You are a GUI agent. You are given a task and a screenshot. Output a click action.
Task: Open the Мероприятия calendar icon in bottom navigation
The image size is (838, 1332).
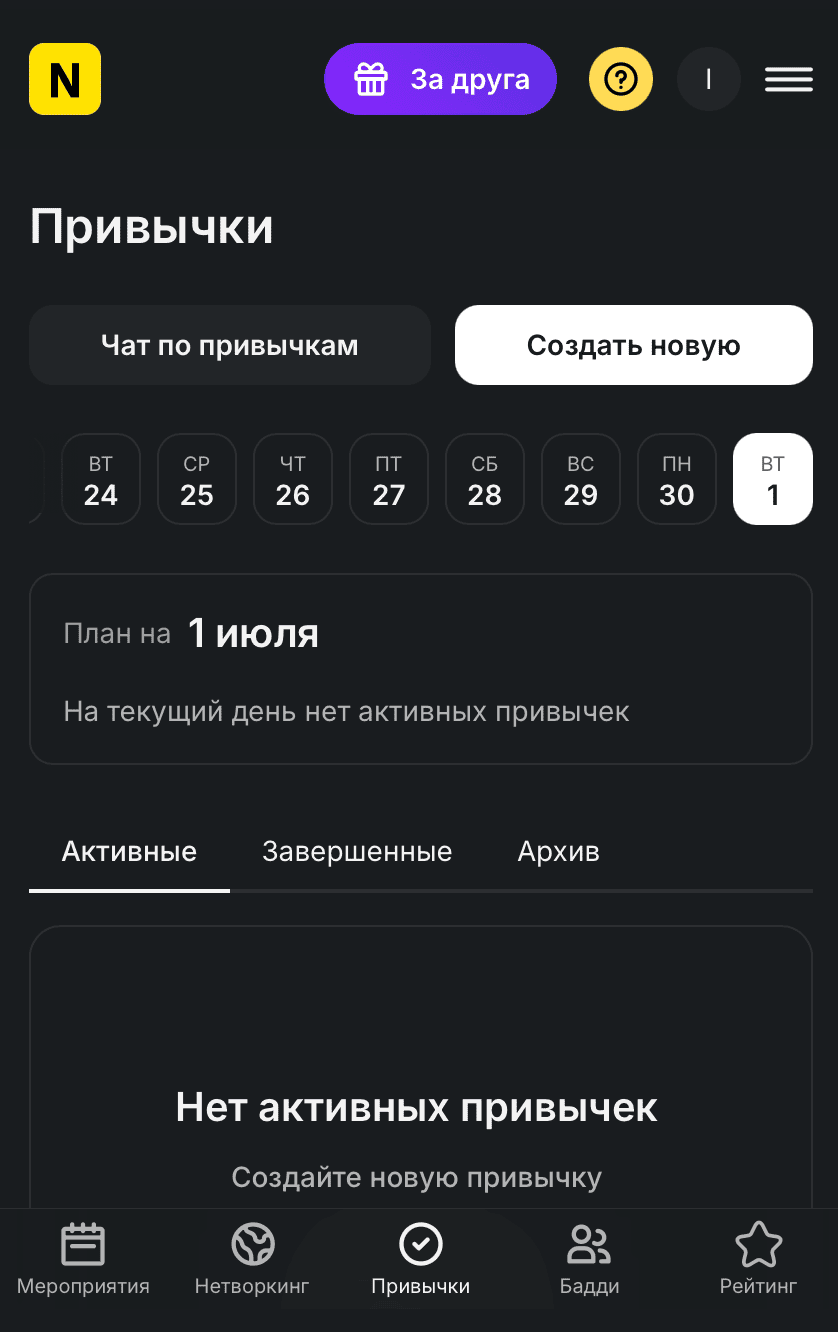[x=83, y=1243]
